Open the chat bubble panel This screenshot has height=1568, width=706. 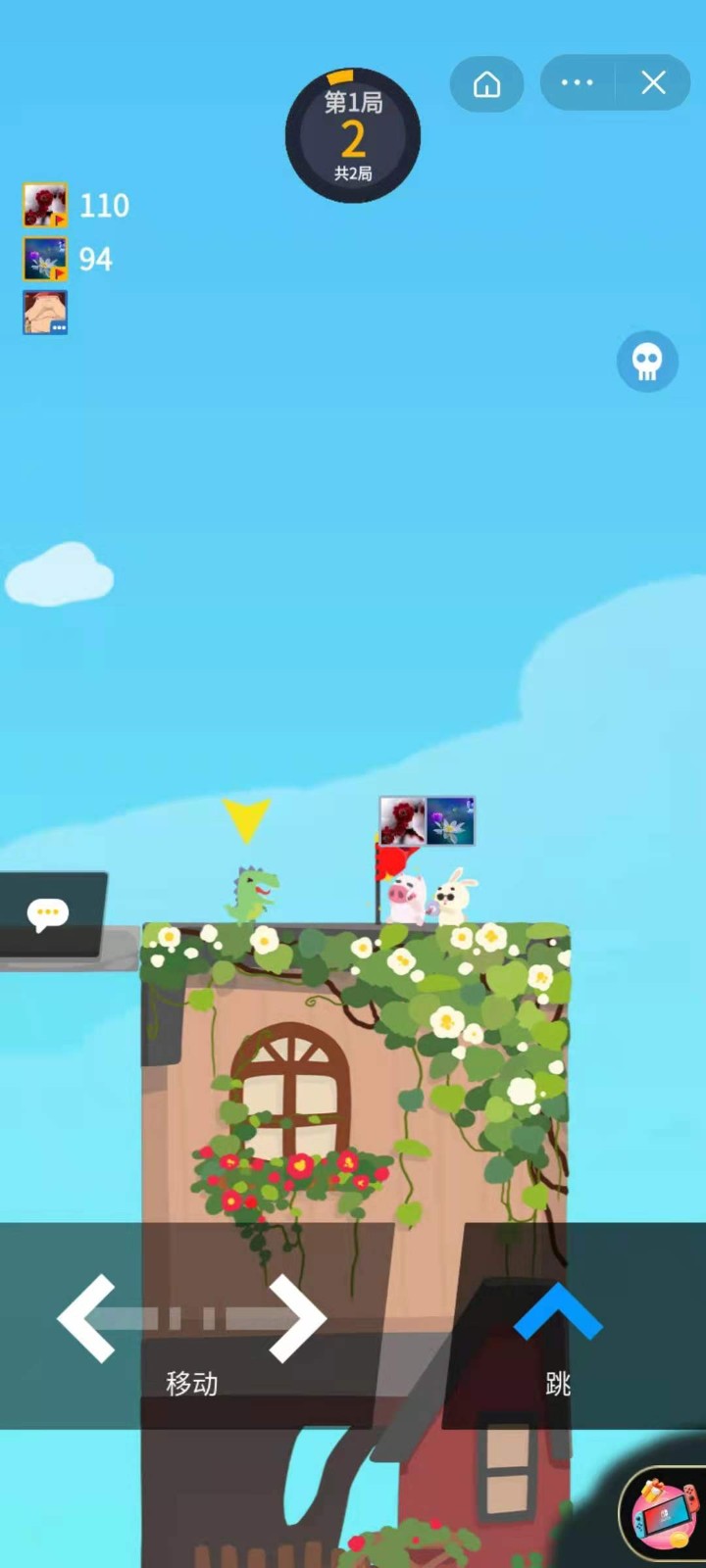[x=49, y=914]
